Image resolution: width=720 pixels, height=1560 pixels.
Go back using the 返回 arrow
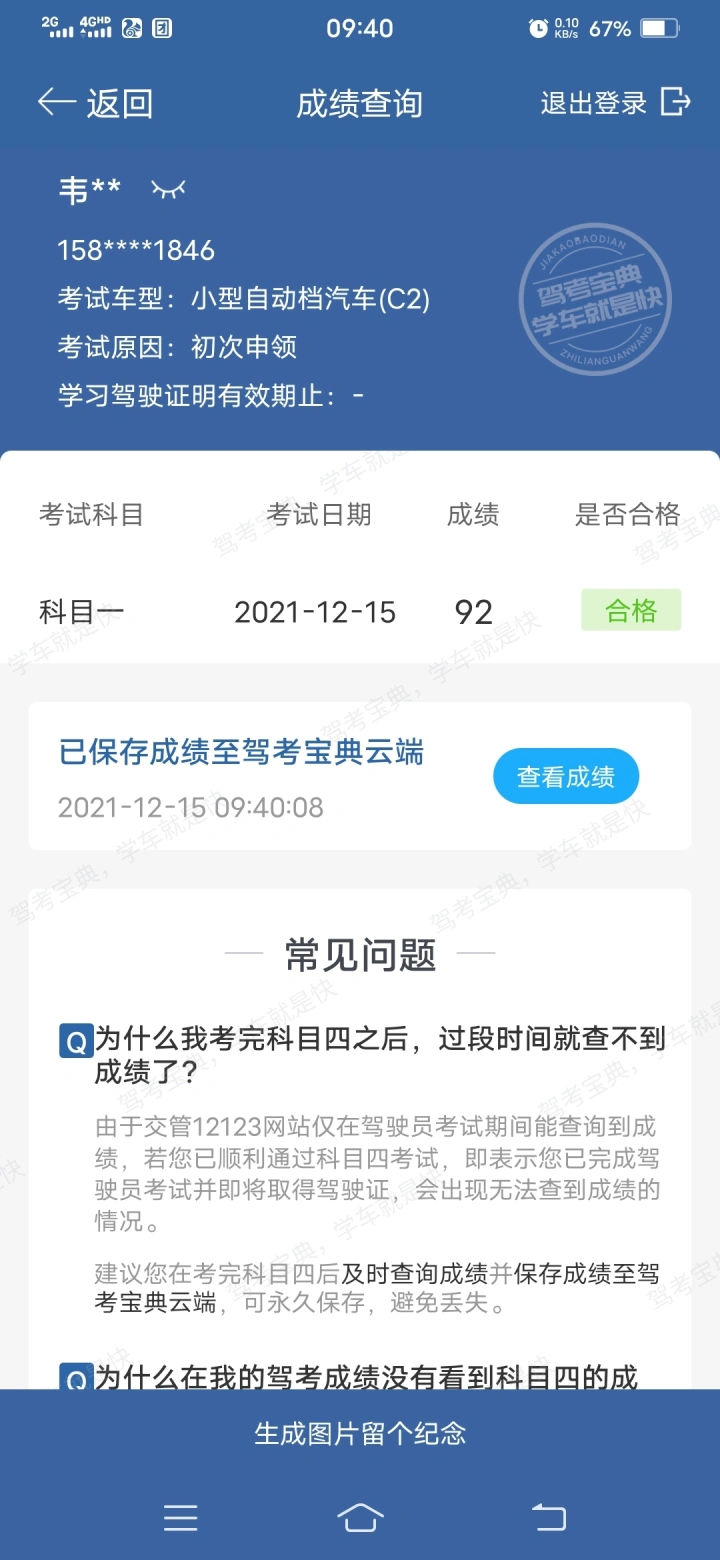[95, 103]
